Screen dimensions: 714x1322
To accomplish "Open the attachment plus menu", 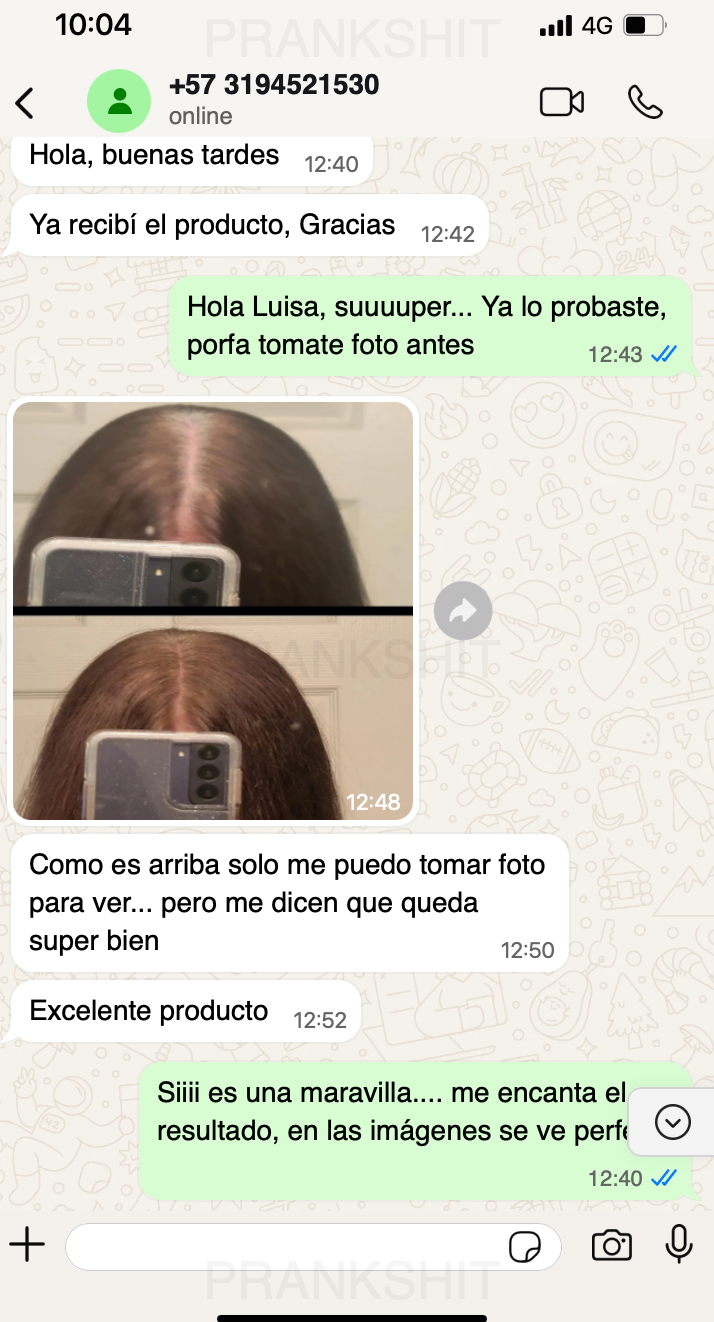I will click(28, 1245).
